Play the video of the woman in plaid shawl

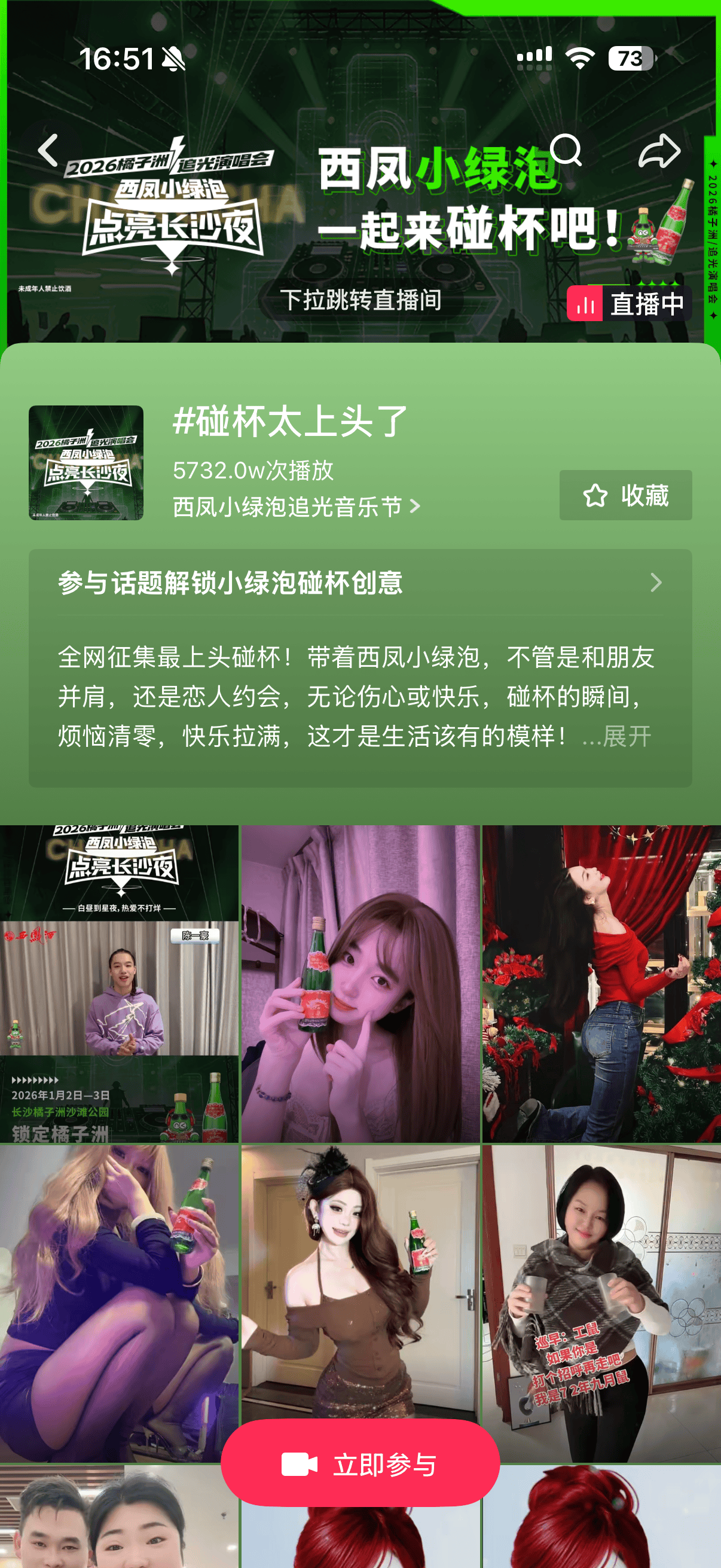coord(601,1302)
